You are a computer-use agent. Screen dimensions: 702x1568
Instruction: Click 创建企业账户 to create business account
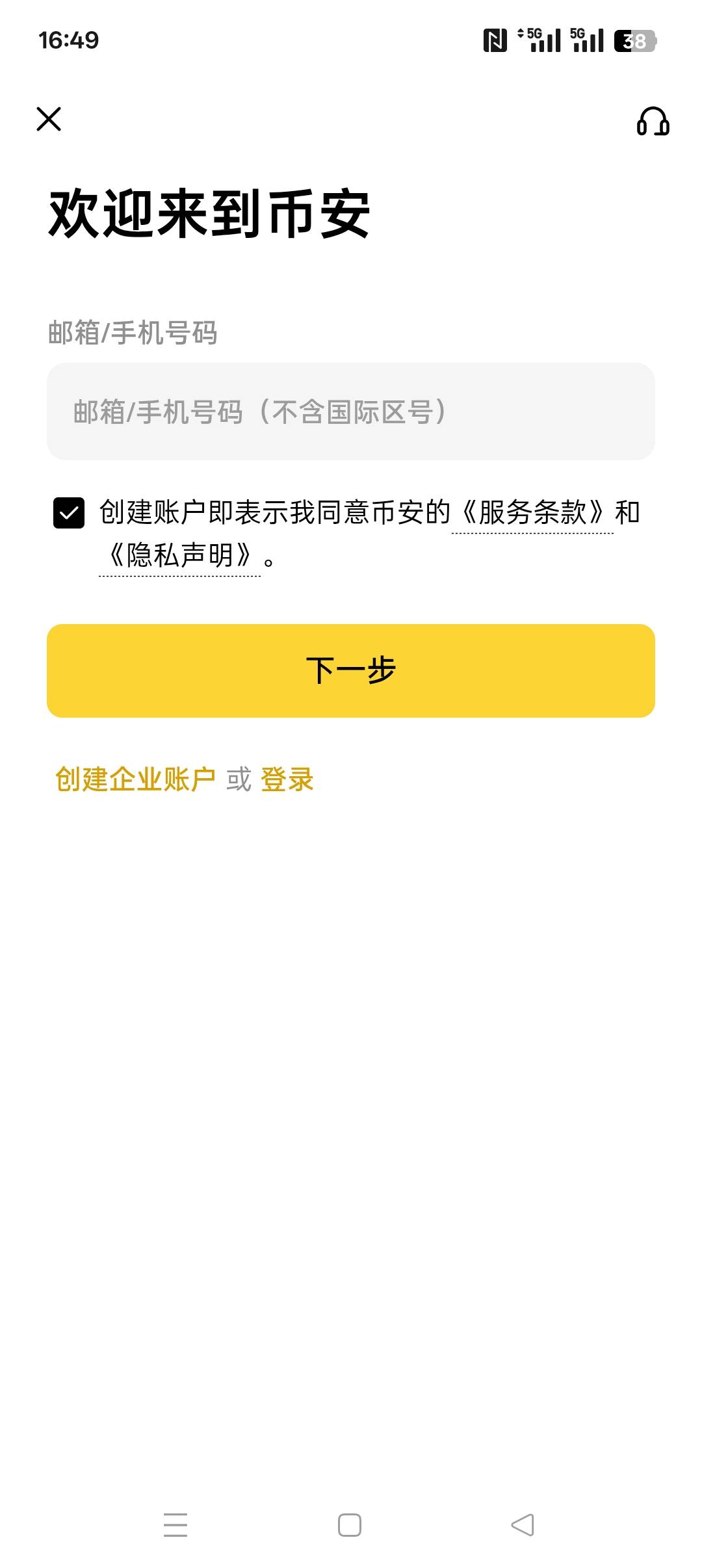pyautogui.click(x=135, y=779)
